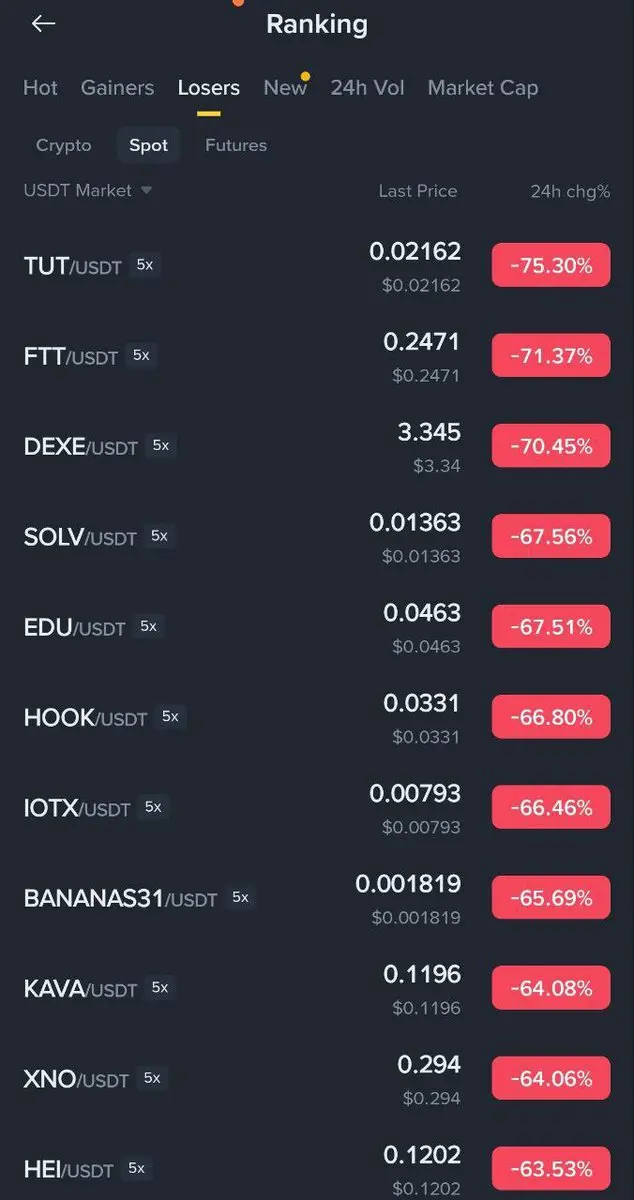View DEXE/USDT trading details
The height and width of the screenshot is (1200, 634).
[80, 447]
